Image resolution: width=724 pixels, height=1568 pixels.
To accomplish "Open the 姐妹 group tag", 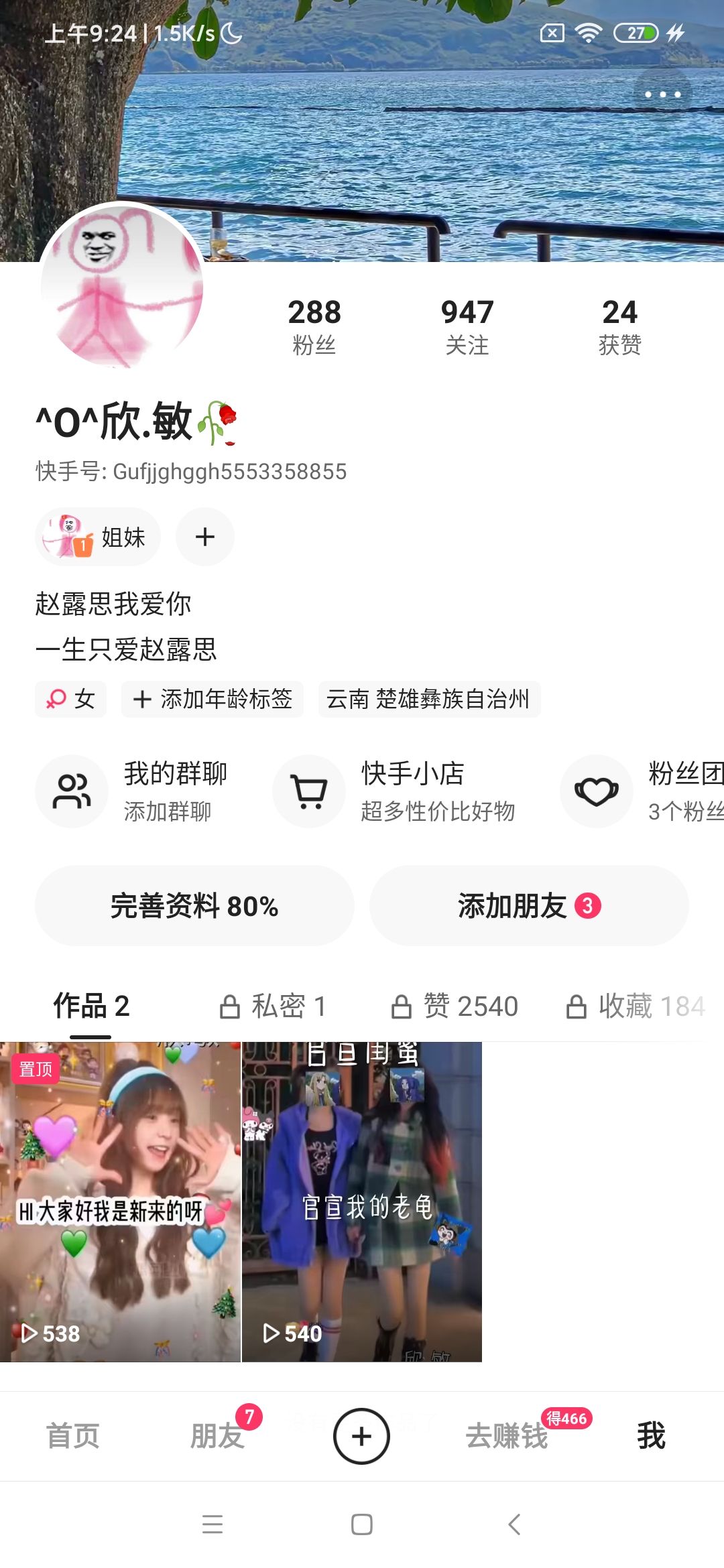I will pos(98,537).
